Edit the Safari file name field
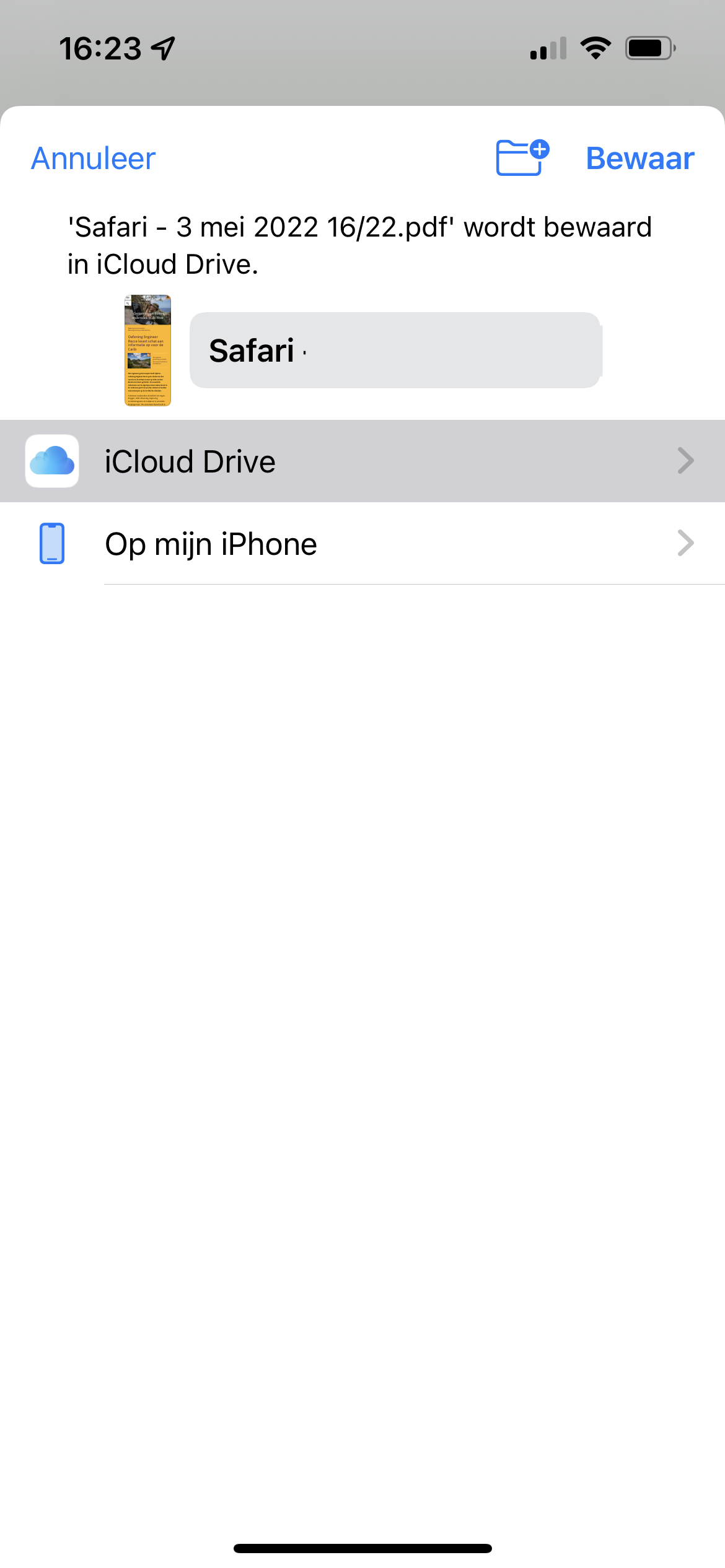Image resolution: width=725 pixels, height=1568 pixels. click(x=395, y=351)
